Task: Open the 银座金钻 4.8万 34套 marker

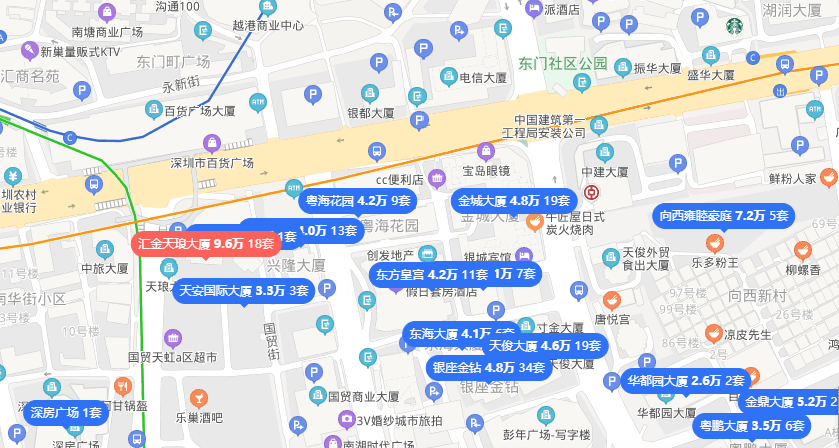Action: (489, 367)
